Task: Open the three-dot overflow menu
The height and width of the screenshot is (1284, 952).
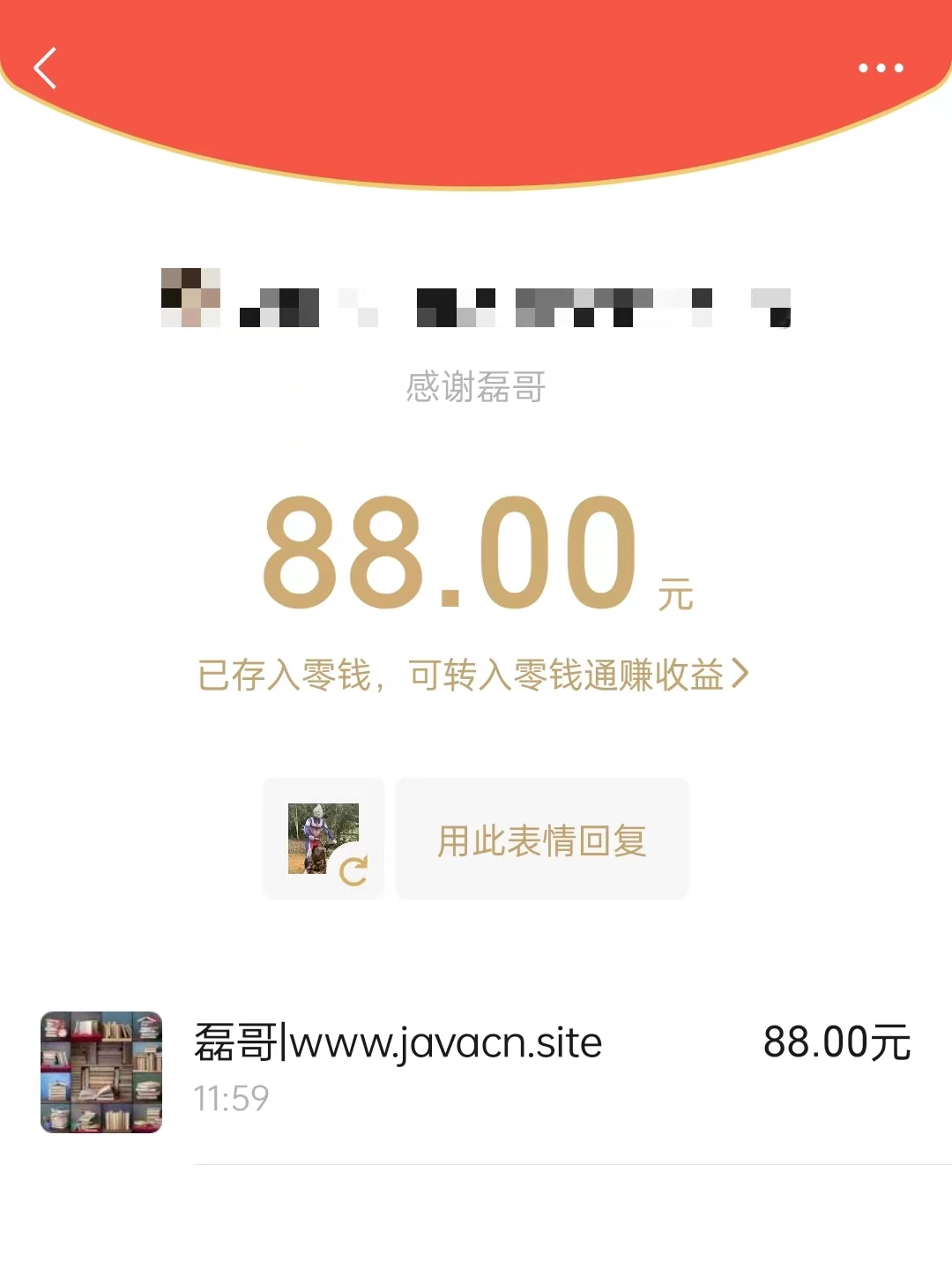Action: coord(881,68)
